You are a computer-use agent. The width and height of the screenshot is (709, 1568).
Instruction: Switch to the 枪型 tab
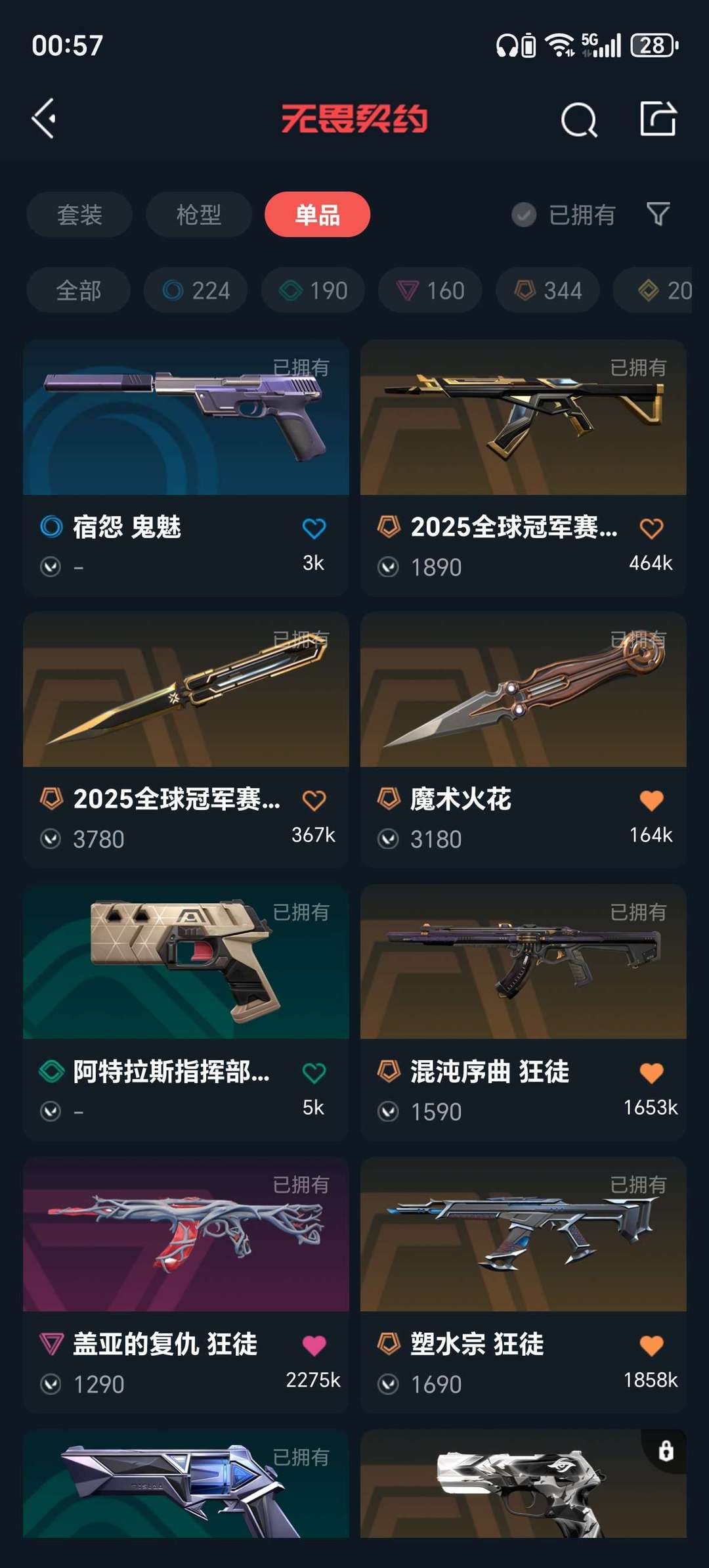(198, 215)
